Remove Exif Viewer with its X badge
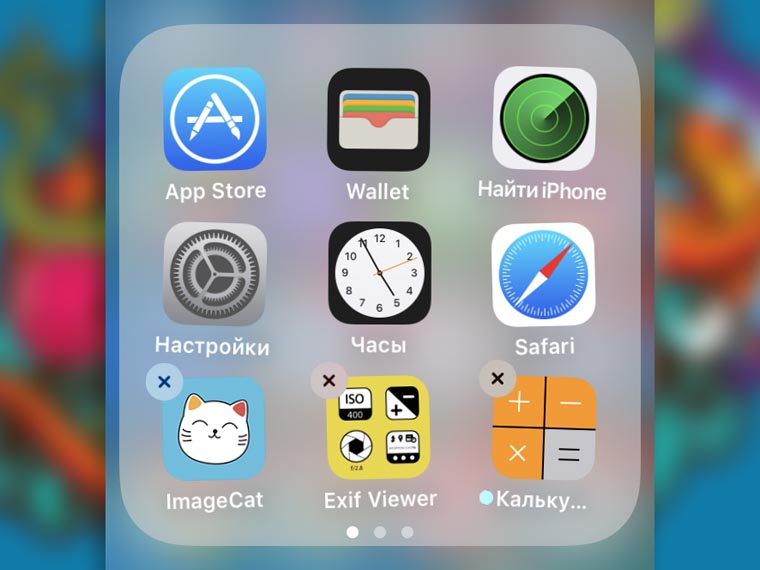The height and width of the screenshot is (570, 760). (x=329, y=381)
